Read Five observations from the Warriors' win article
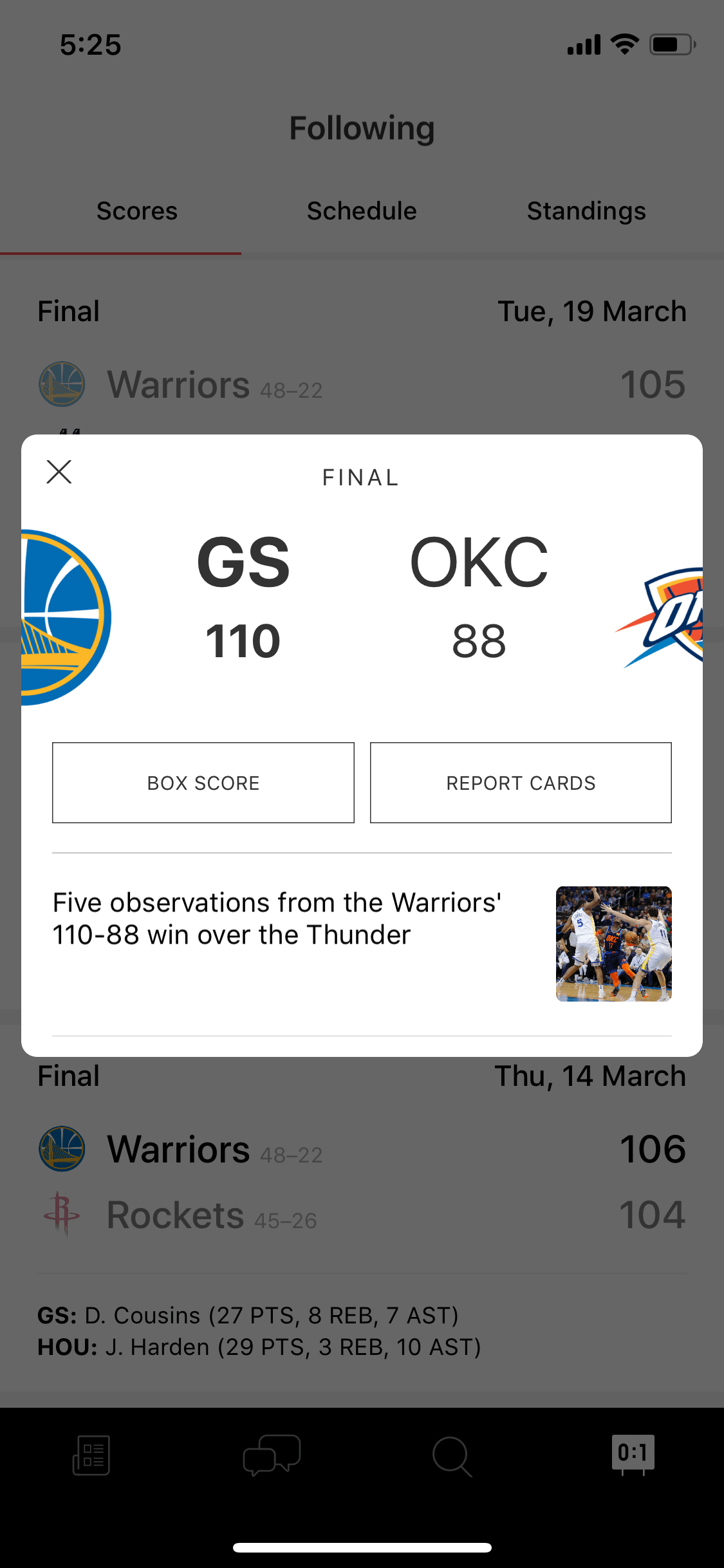 pos(362,944)
